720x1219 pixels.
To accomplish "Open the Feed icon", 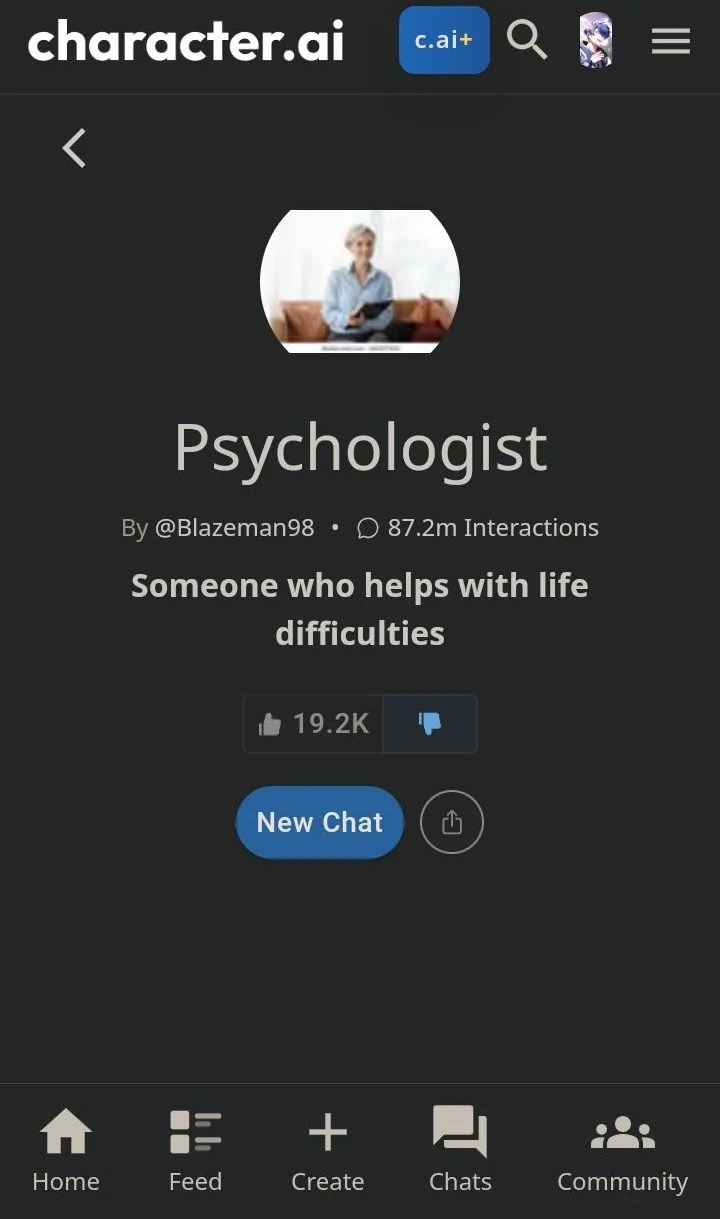I will point(195,1131).
